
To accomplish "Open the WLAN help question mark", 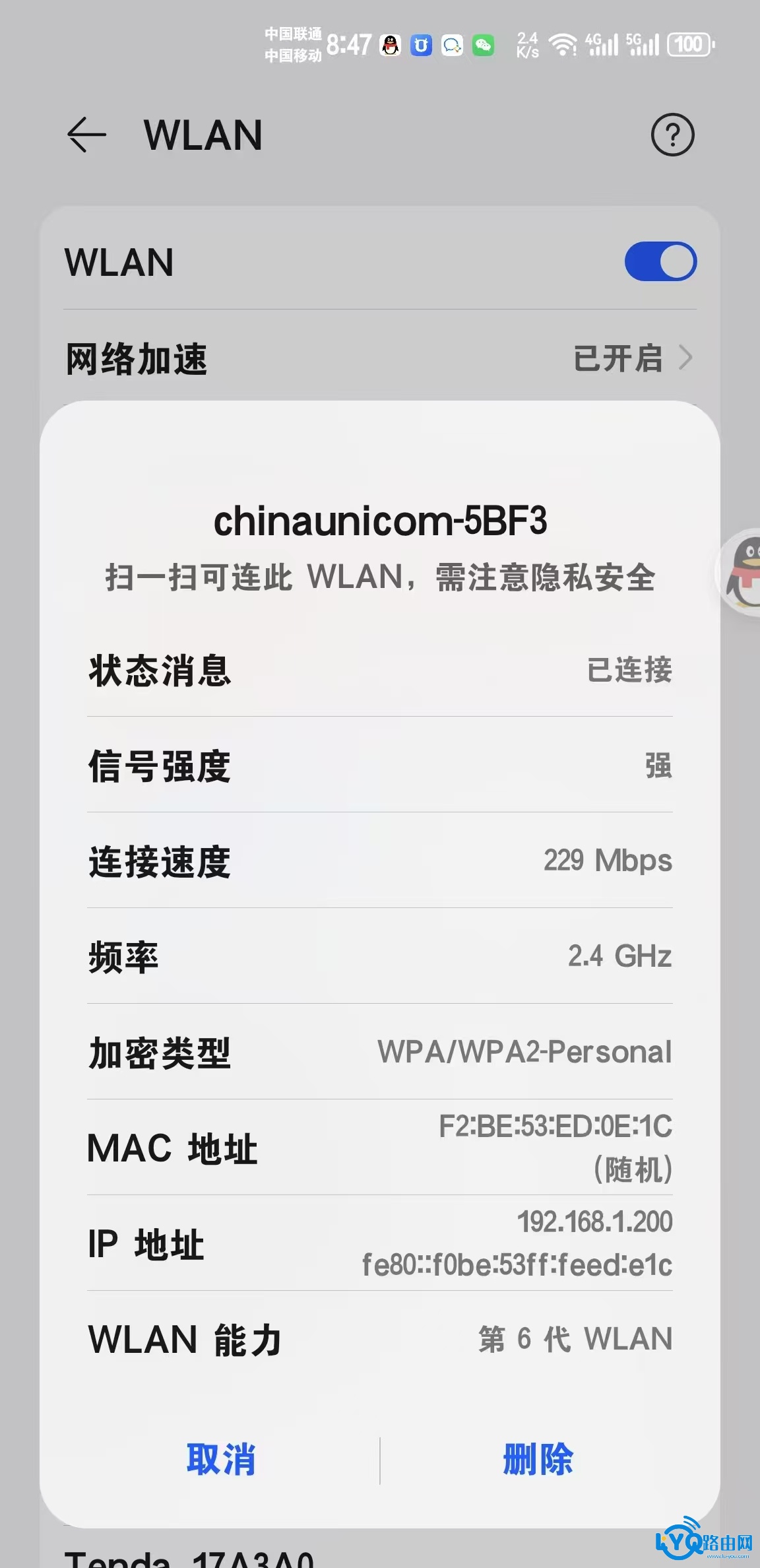I will (672, 135).
